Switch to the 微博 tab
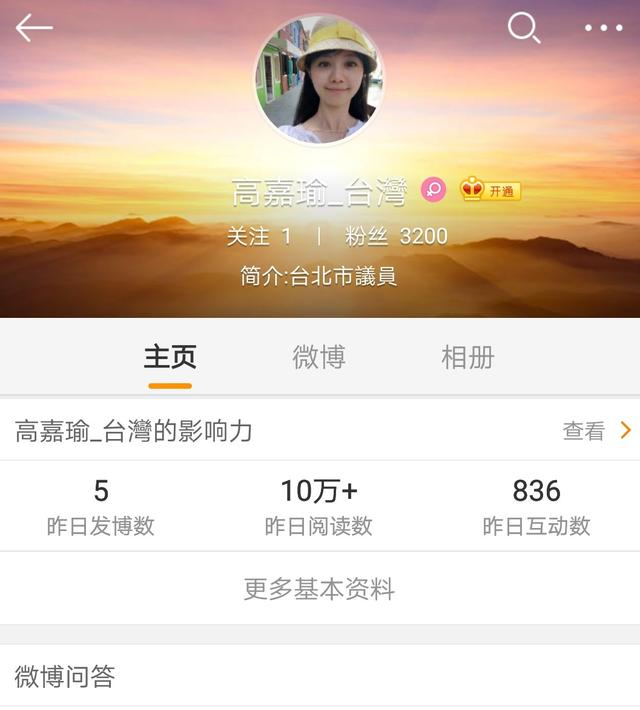The width and height of the screenshot is (640, 710). coord(319,357)
